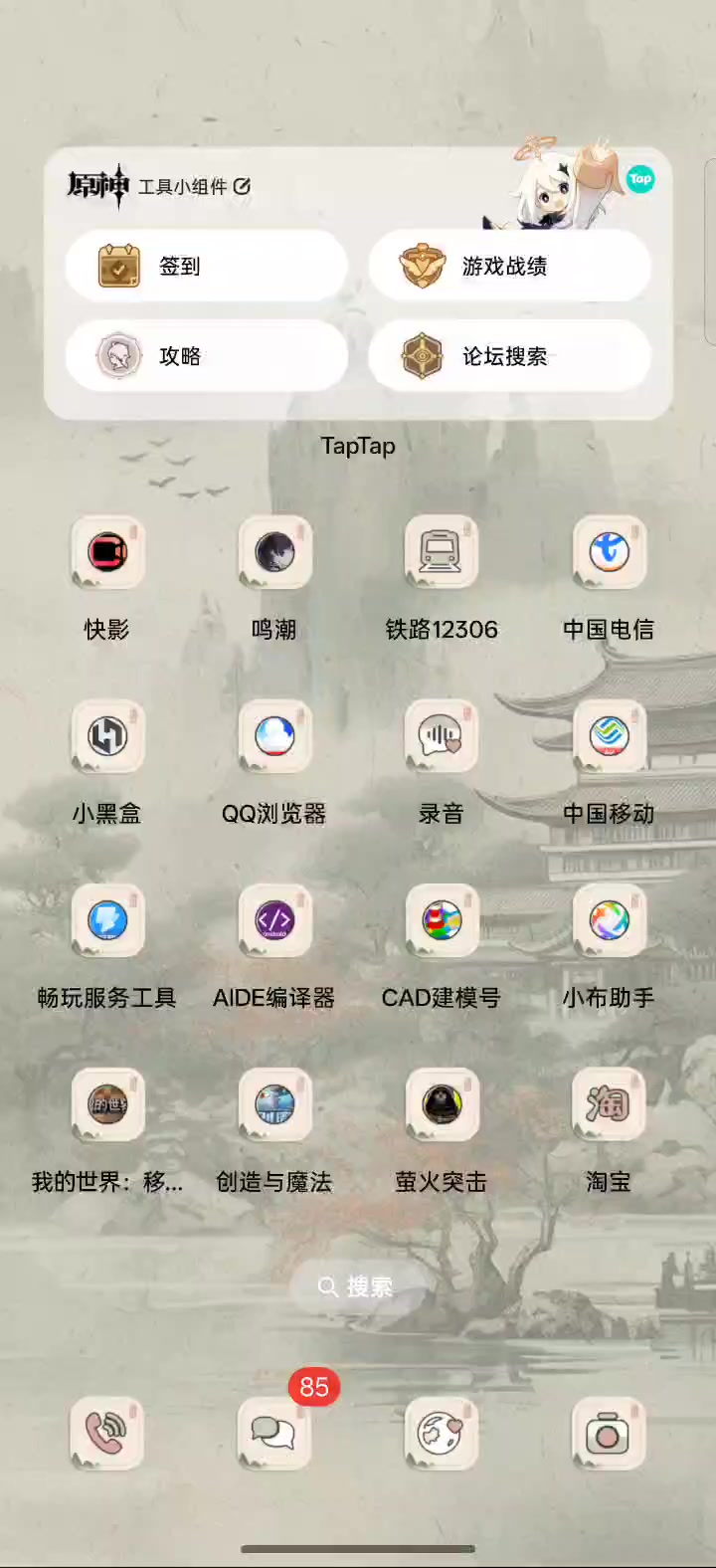Edit the 工具小组件 widget
This screenshot has width=716, height=1568.
click(x=243, y=186)
